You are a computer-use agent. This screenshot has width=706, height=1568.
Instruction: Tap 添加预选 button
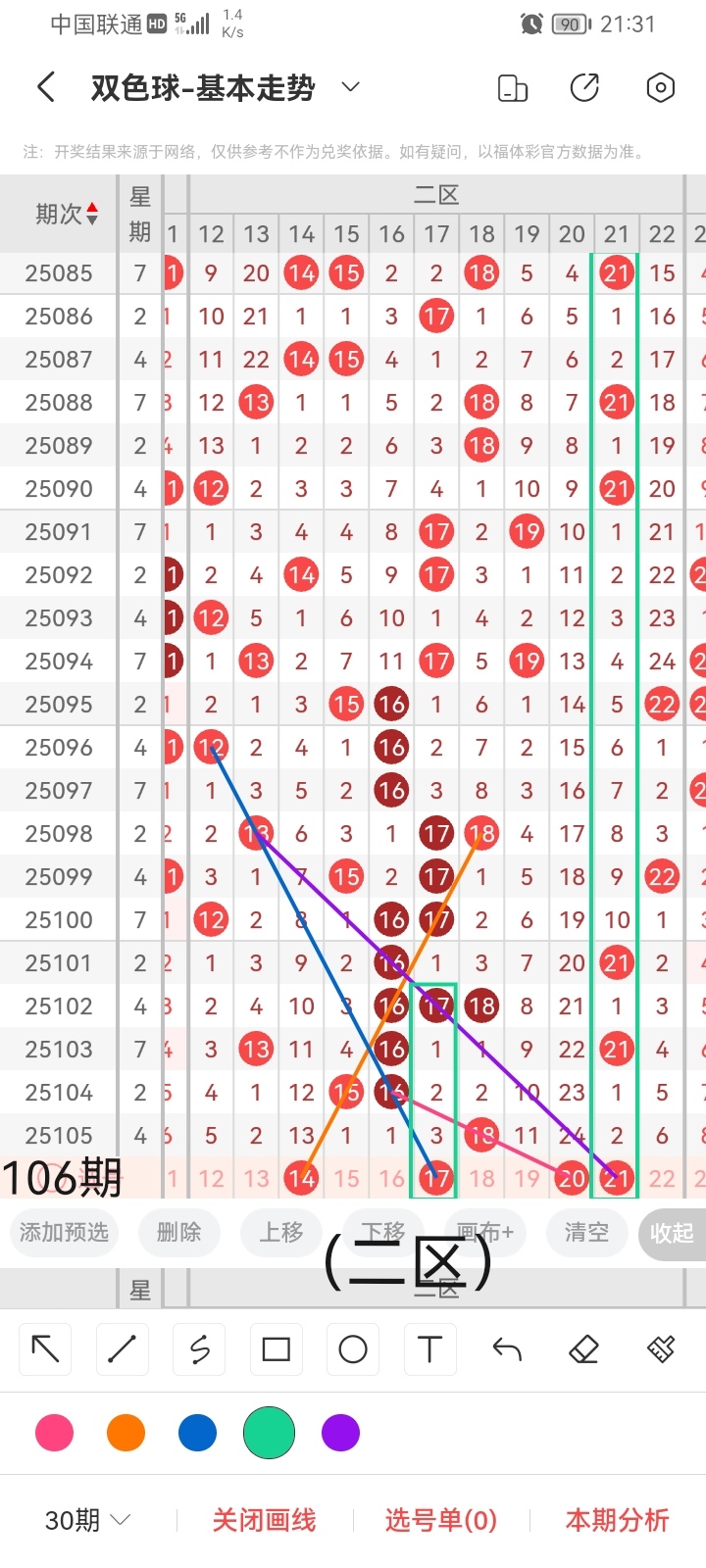pos(65,1232)
